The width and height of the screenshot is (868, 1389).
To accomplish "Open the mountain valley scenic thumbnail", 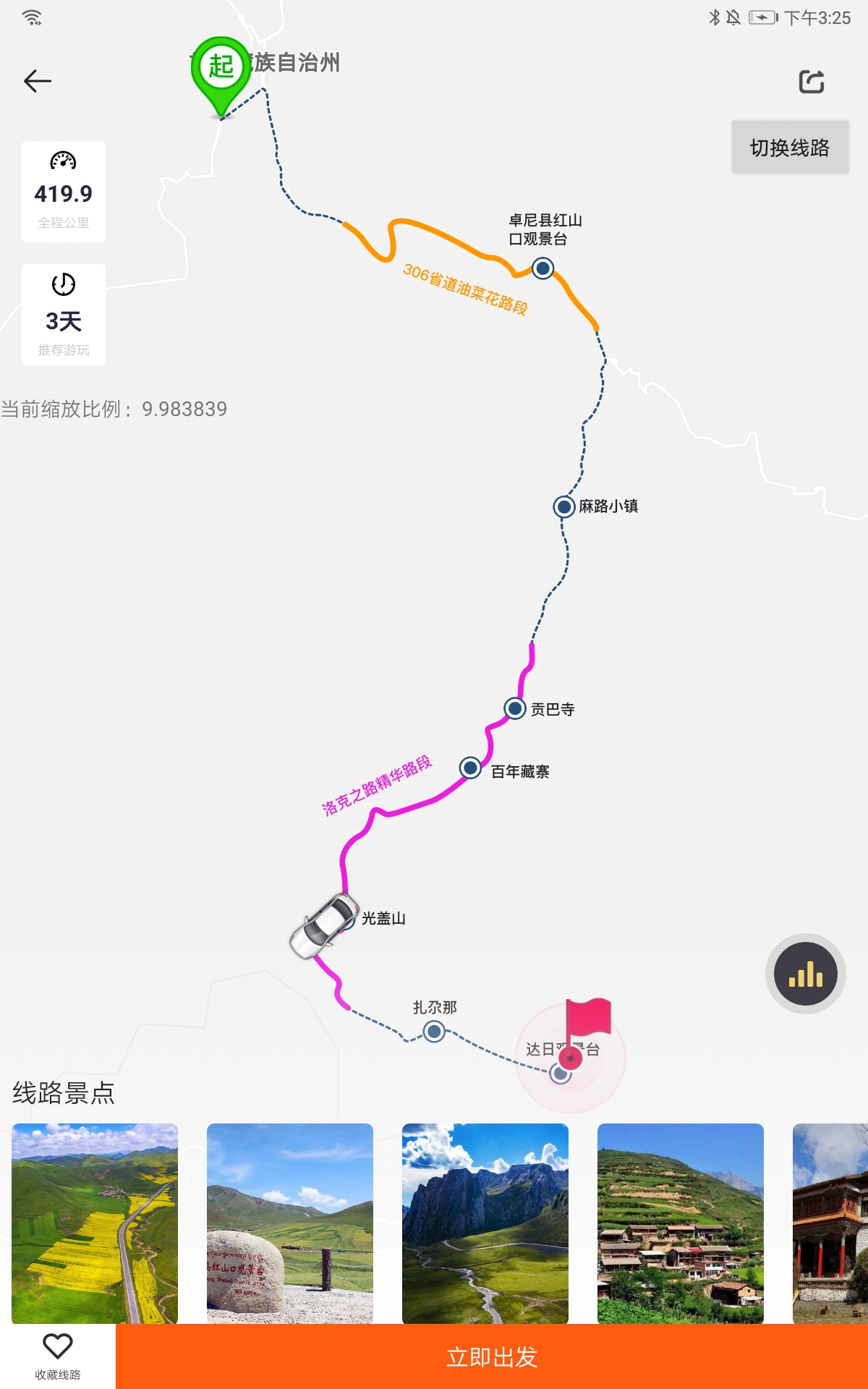I will pyautogui.click(x=485, y=1223).
